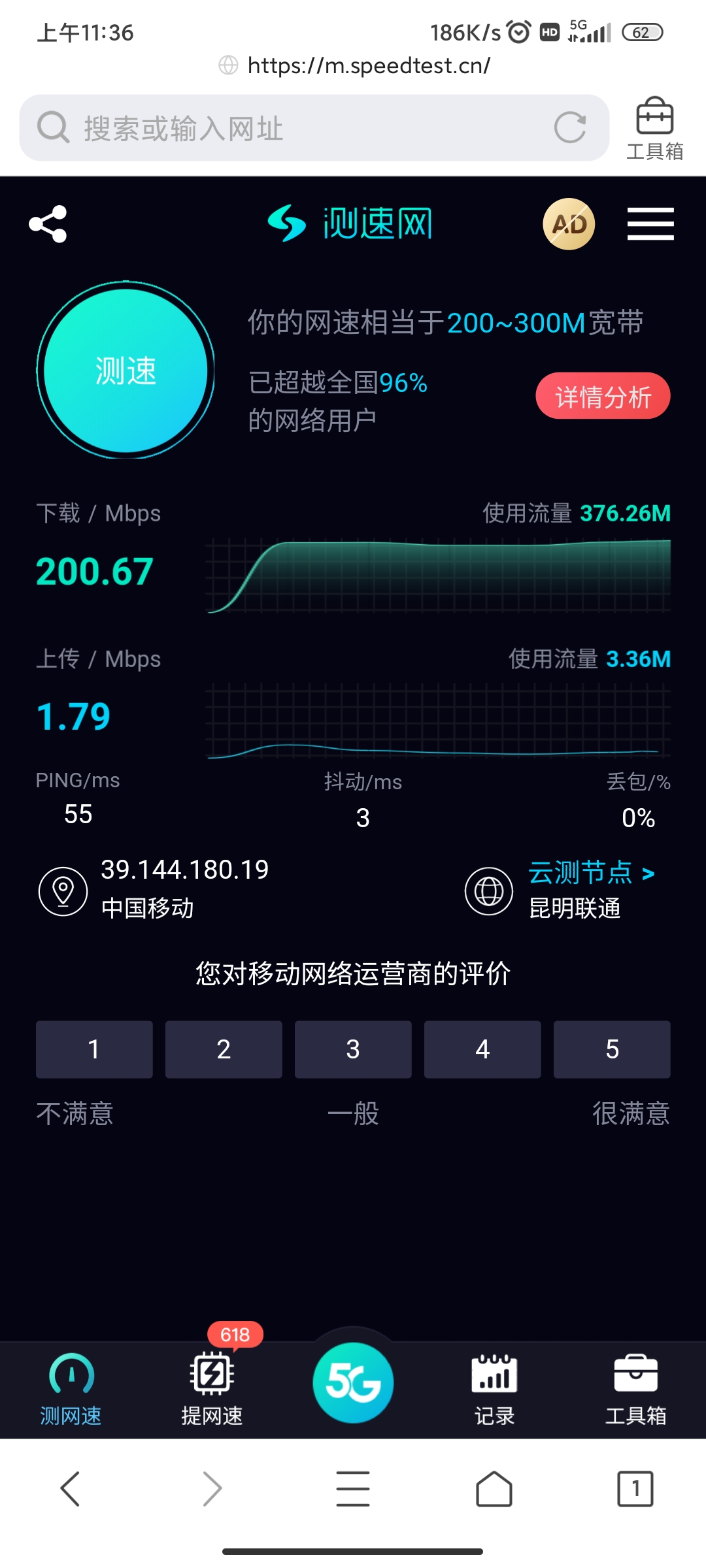
Task: Open the hamburger menu
Action: point(650,224)
